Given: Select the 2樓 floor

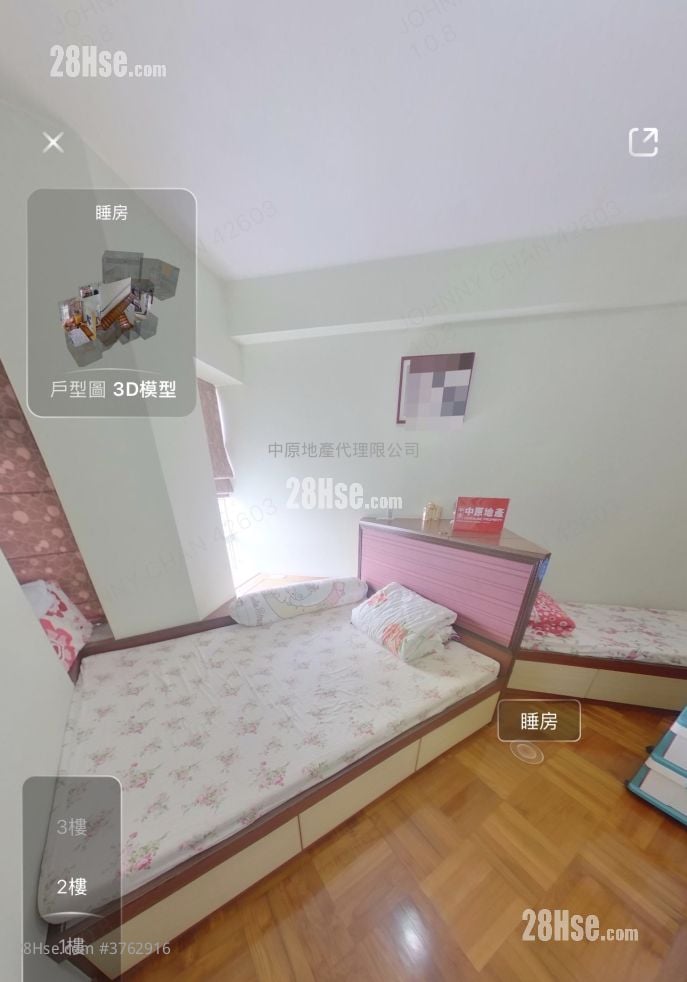Looking at the screenshot, I should (x=71, y=886).
